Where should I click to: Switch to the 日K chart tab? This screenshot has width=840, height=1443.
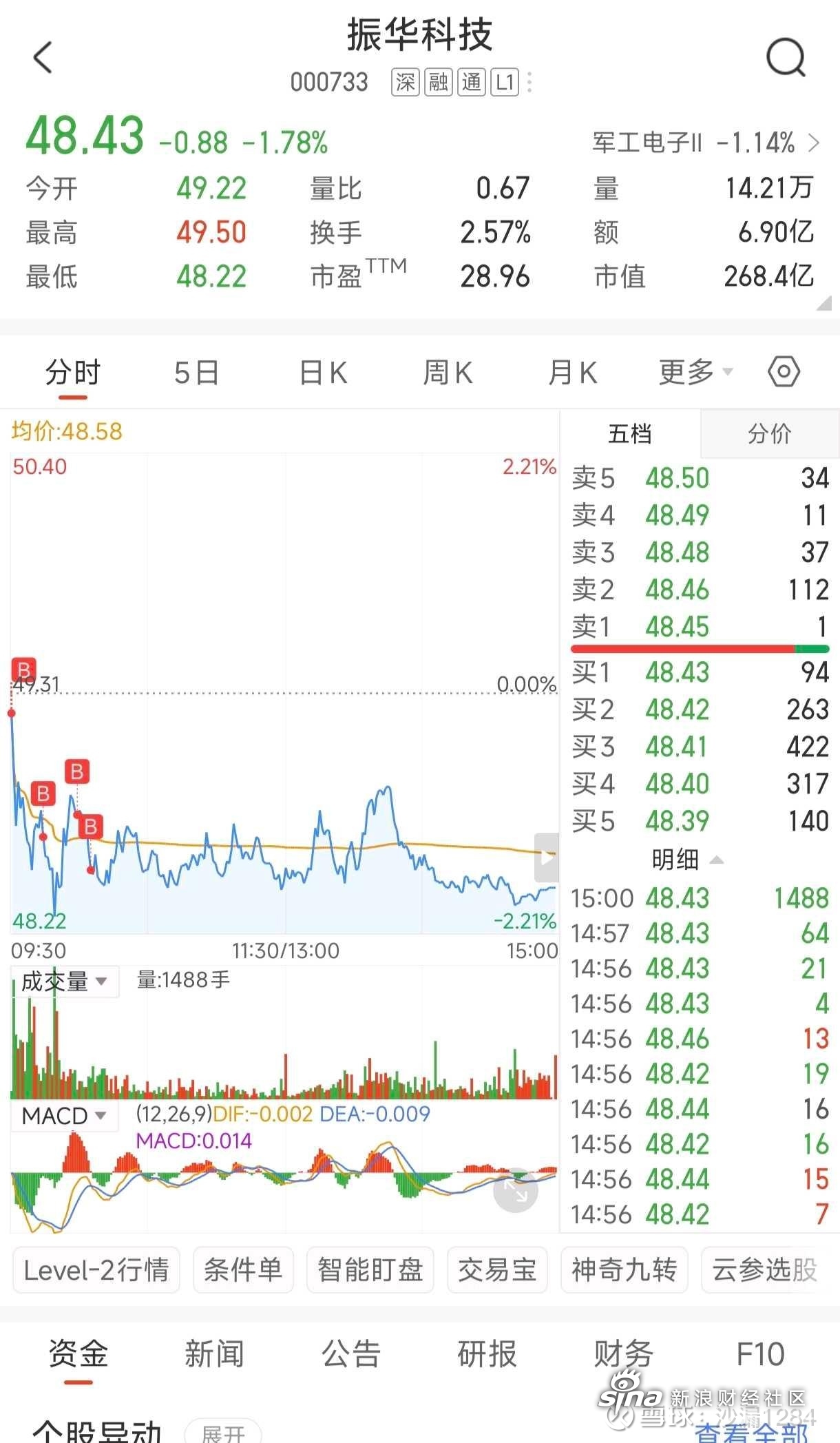pyautogui.click(x=323, y=373)
